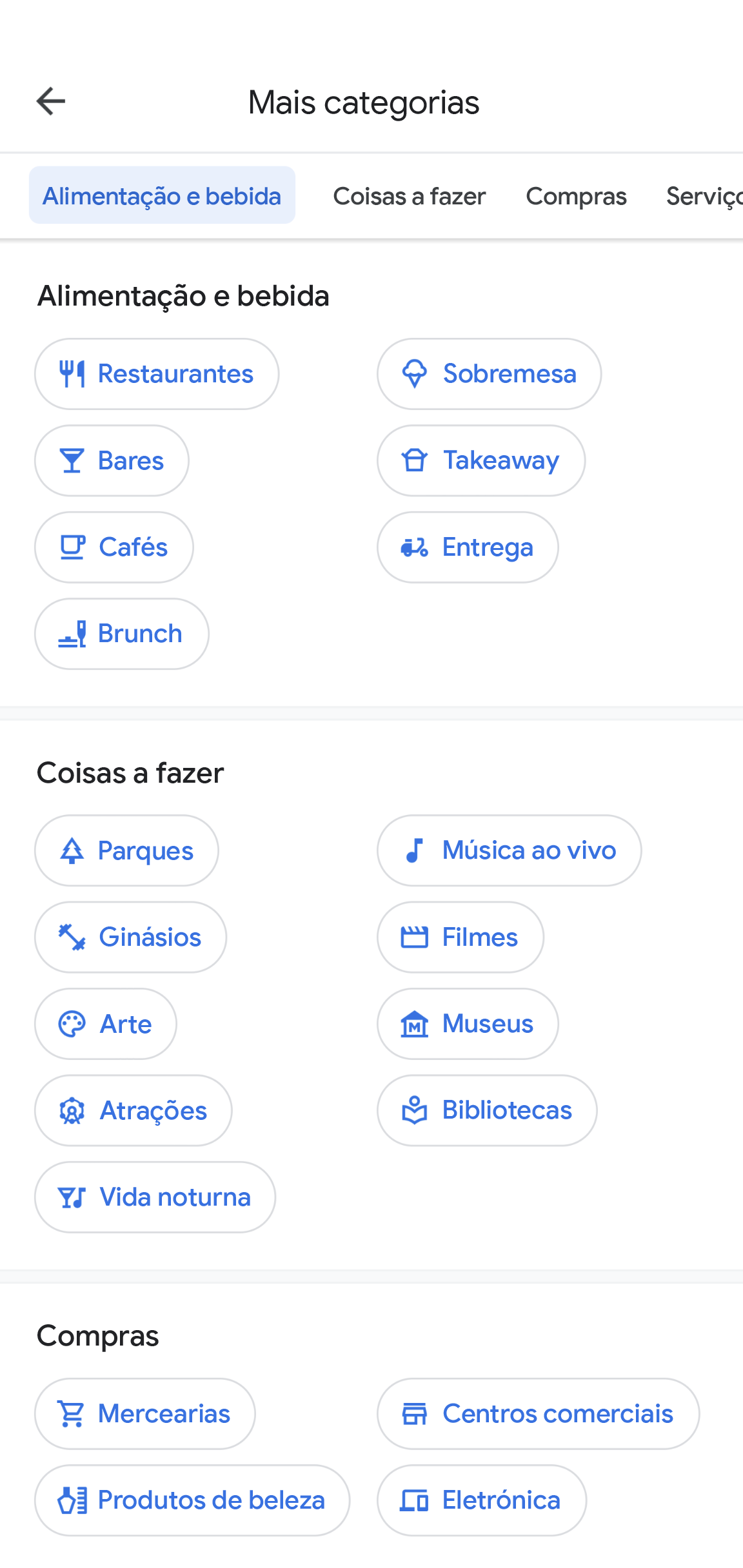Screen dimensions: 743x1568
Task: Switch to the Compras tab
Action: [x=576, y=196]
